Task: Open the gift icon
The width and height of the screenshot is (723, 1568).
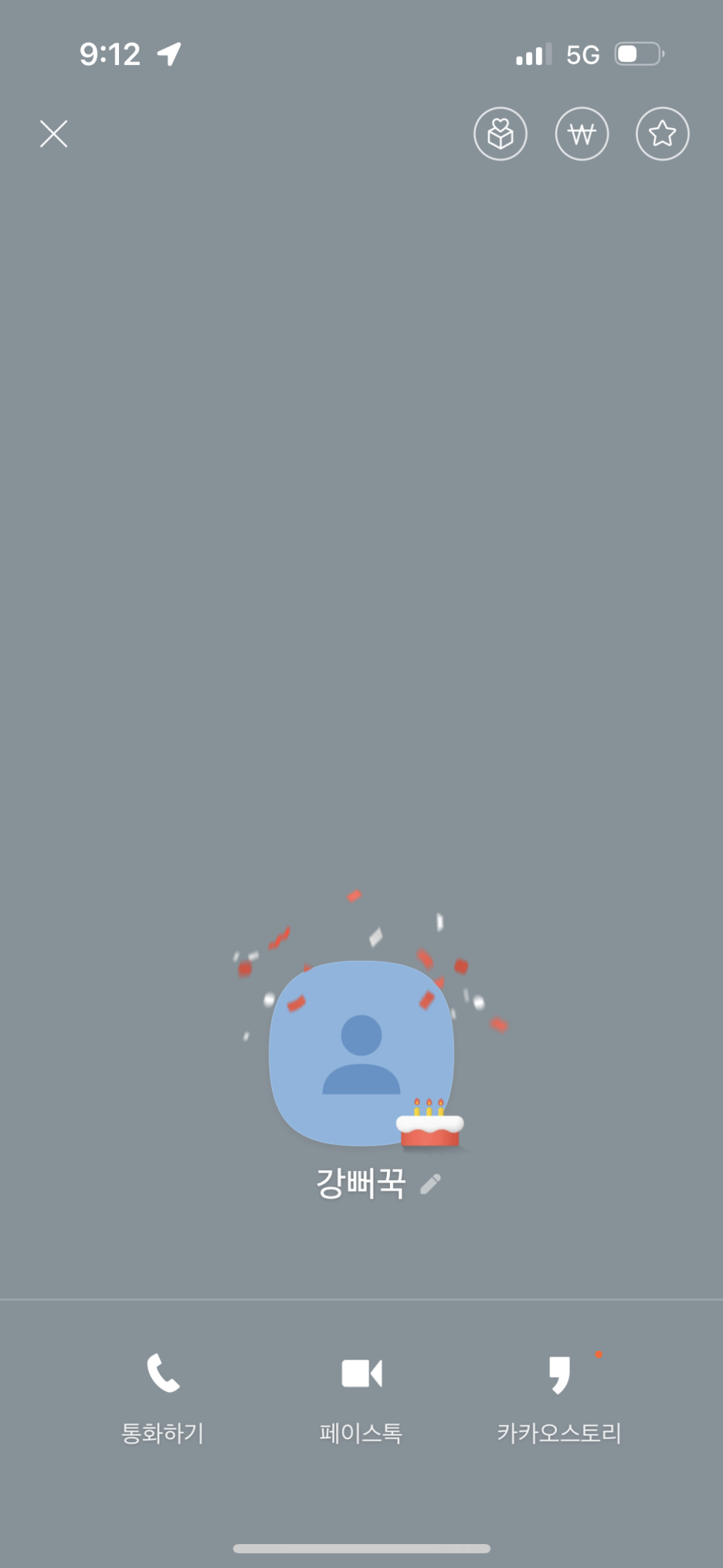Action: pyautogui.click(x=500, y=134)
